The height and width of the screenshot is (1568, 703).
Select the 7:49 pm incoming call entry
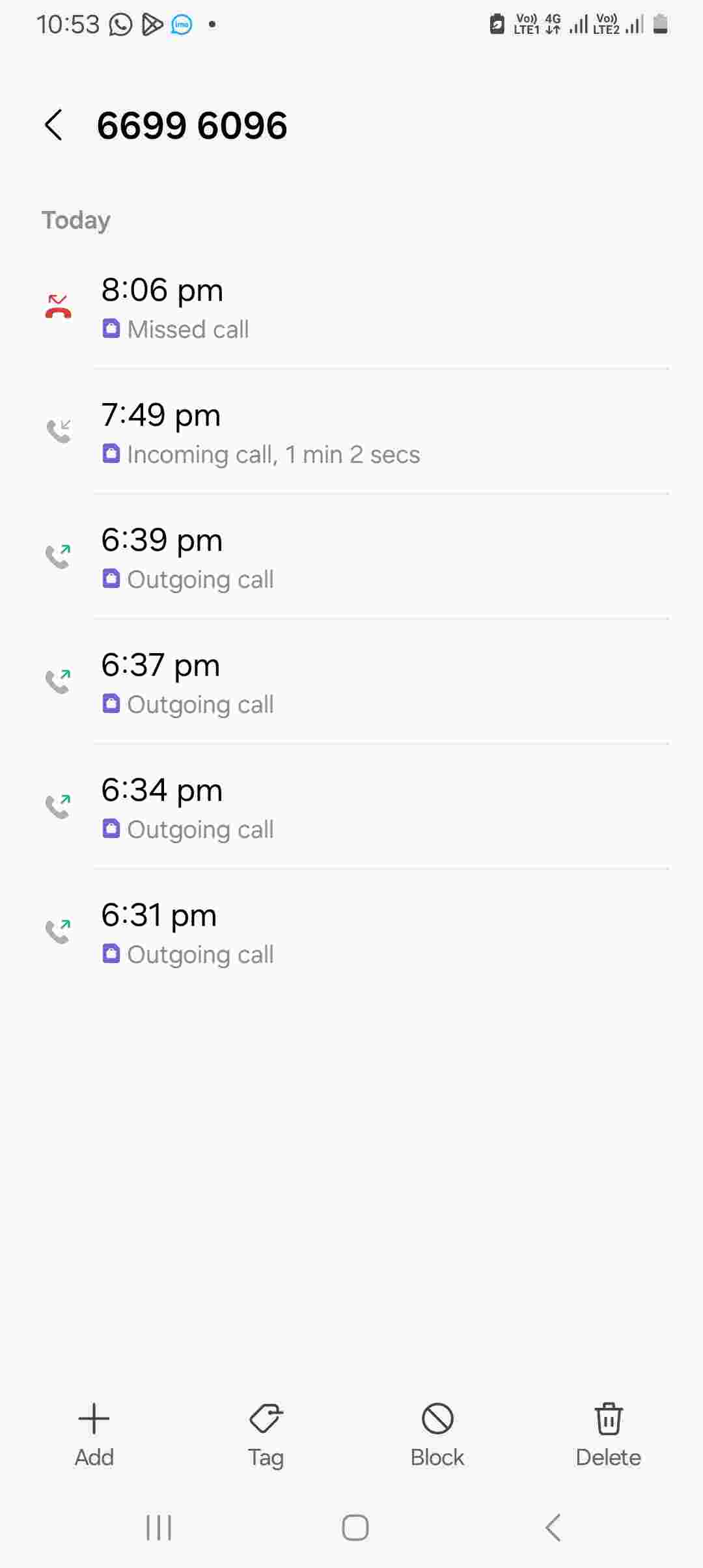coord(351,433)
